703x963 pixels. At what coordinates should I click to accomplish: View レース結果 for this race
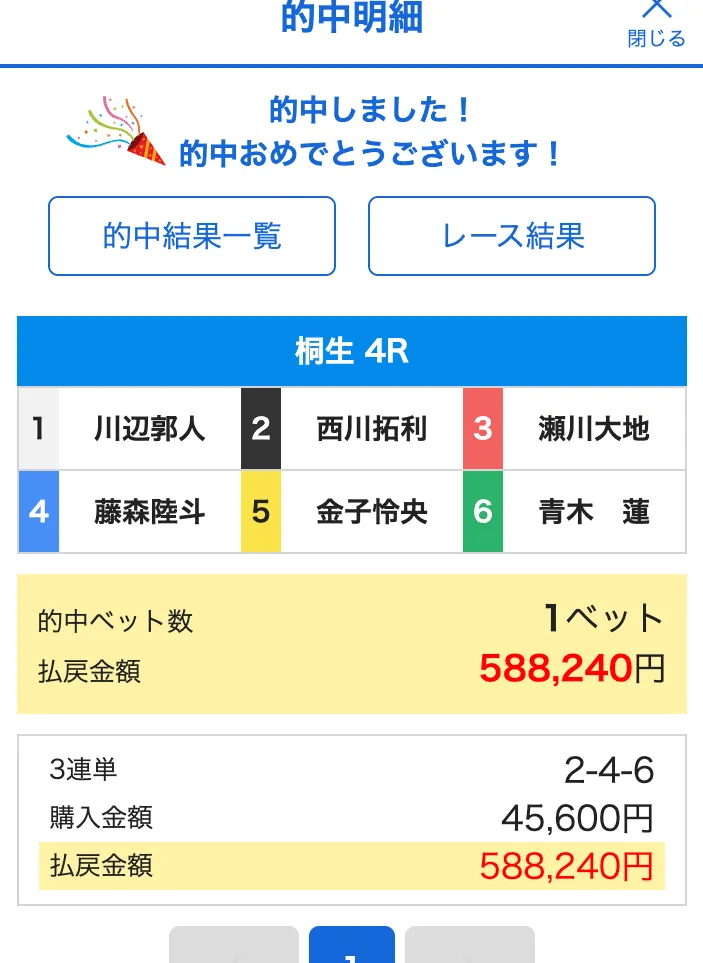512,236
